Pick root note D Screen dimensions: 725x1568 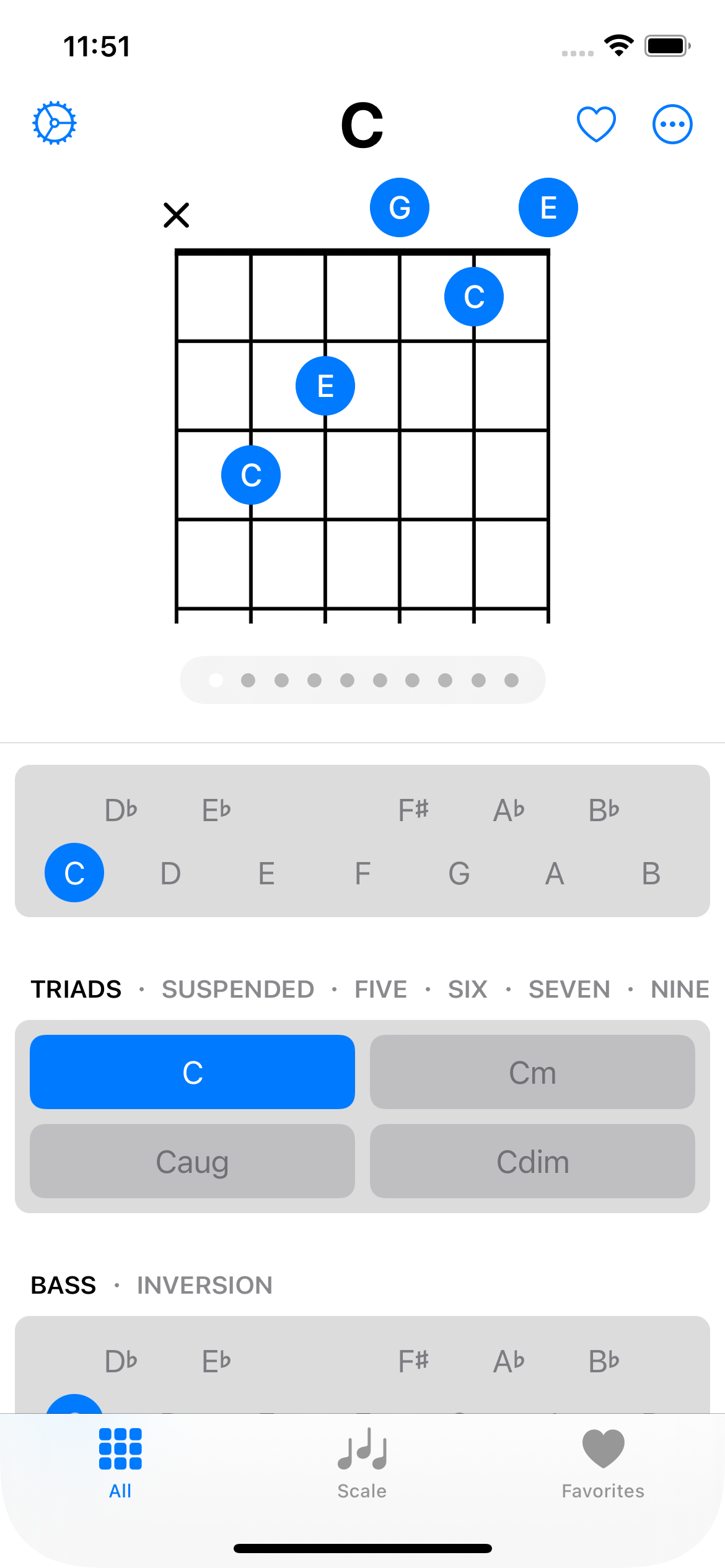pos(170,873)
